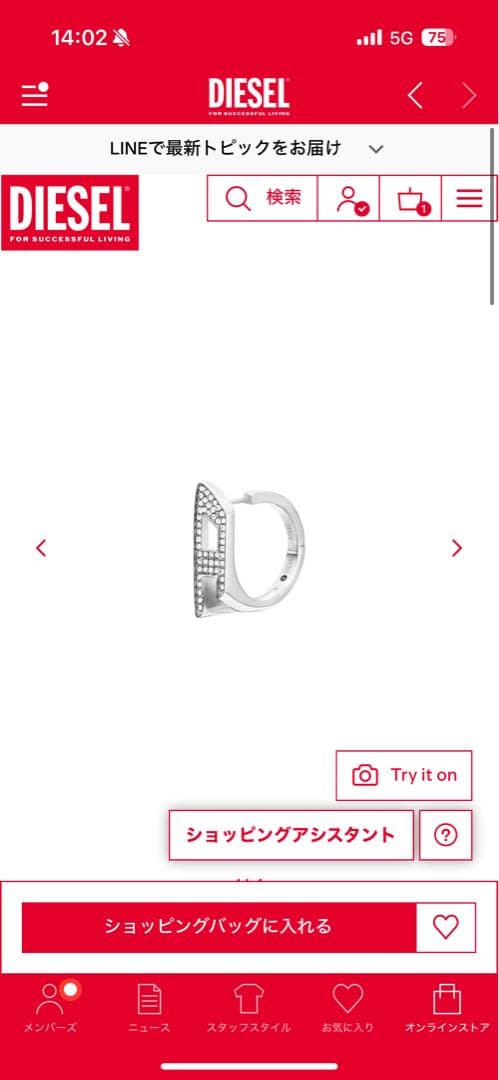Open the shopping cart with 1 item
Image resolution: width=499 pixels, height=1080 pixels.
point(411,198)
